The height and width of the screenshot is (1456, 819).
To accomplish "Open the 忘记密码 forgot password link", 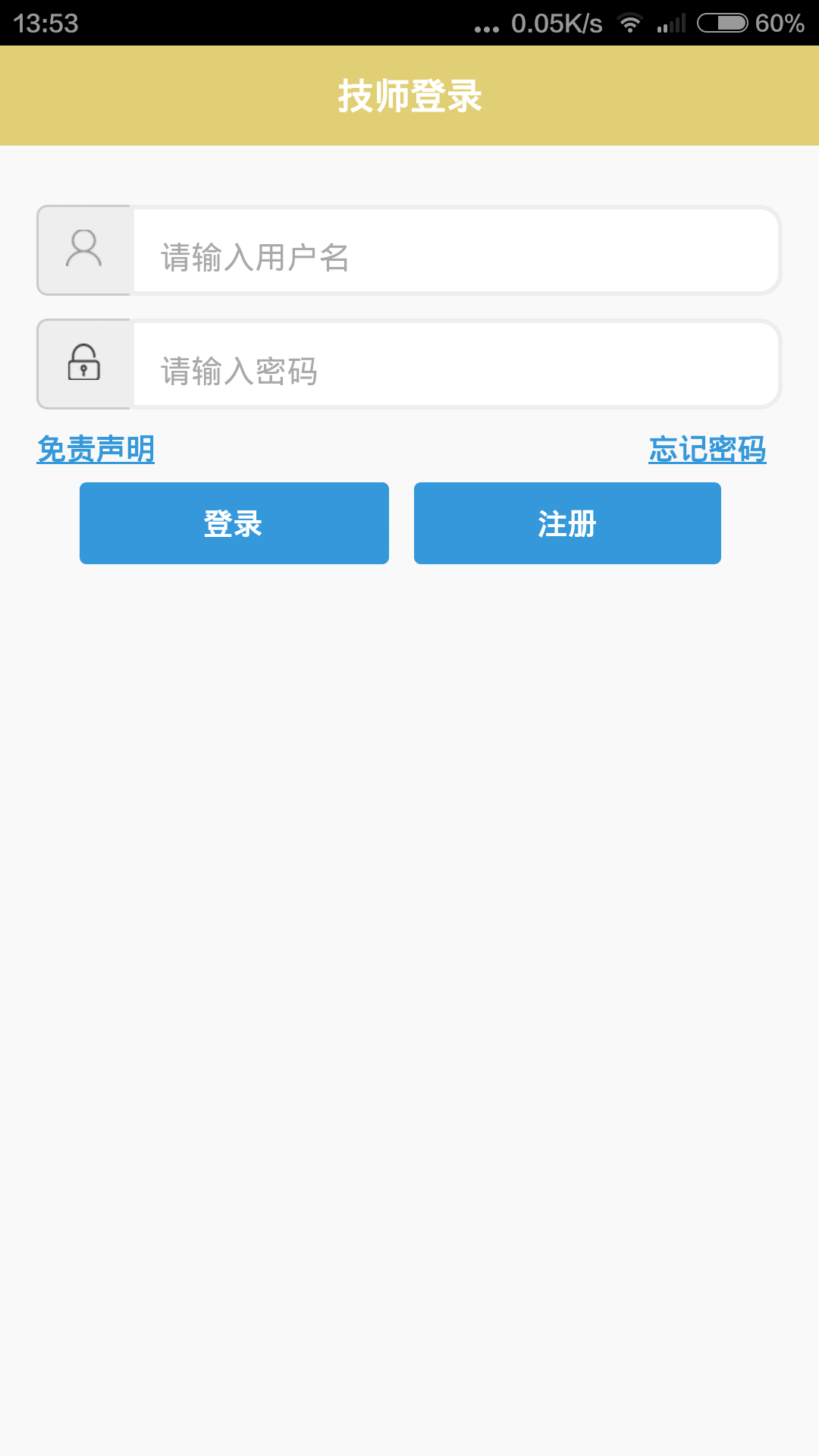I will [x=708, y=448].
